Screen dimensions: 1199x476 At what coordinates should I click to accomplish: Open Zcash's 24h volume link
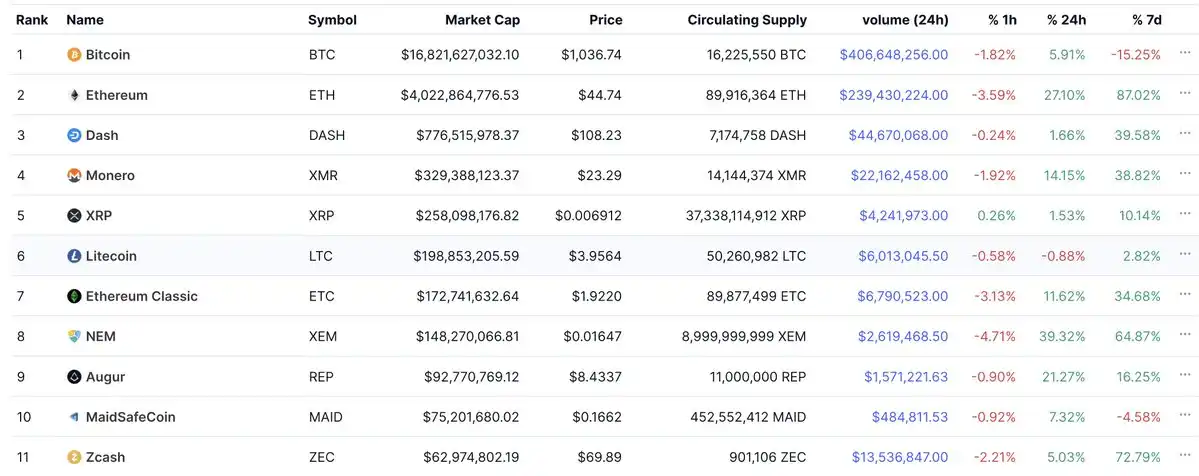(x=900, y=457)
